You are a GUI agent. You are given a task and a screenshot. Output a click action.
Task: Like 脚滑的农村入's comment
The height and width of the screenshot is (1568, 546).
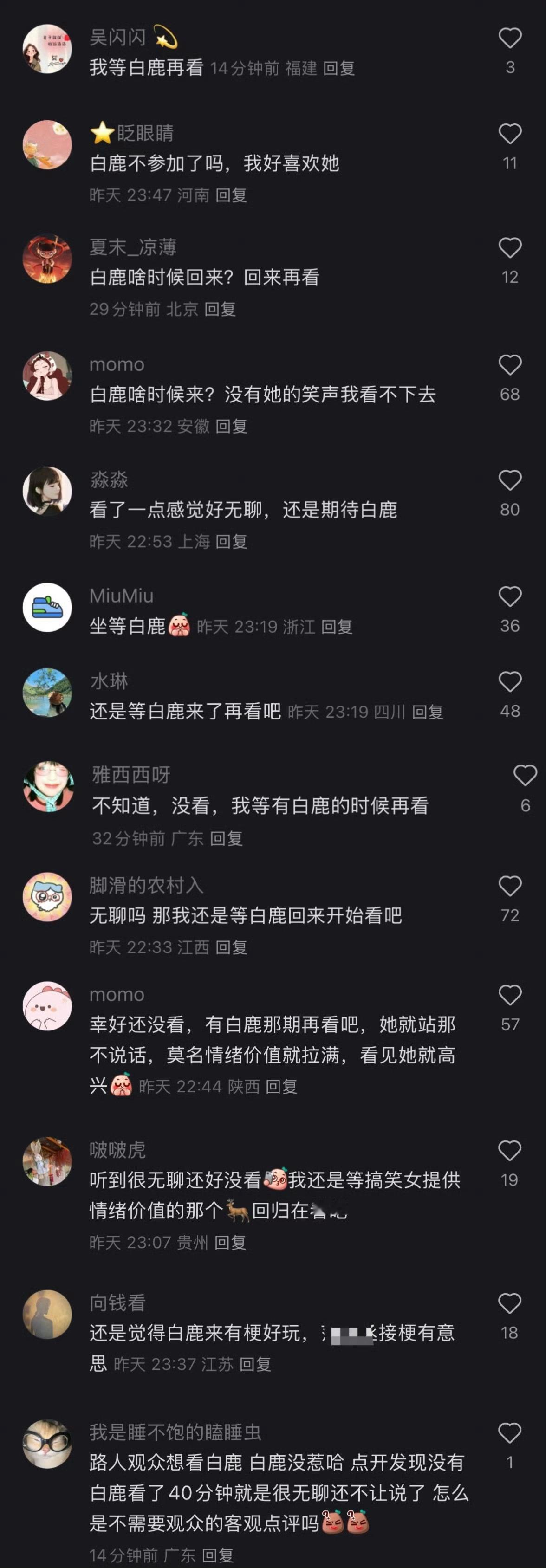coord(509,886)
